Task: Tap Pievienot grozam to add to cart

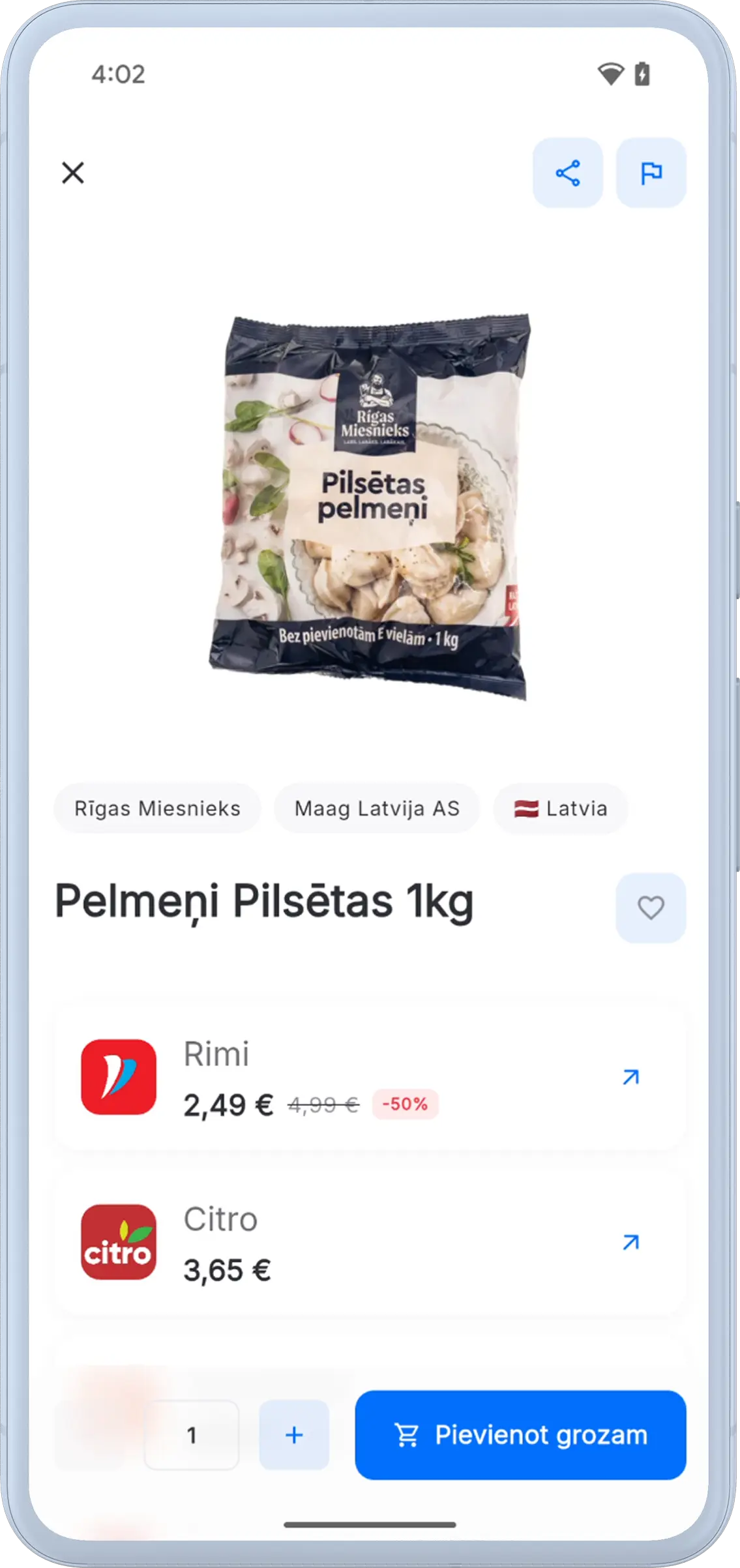Action: click(520, 1434)
